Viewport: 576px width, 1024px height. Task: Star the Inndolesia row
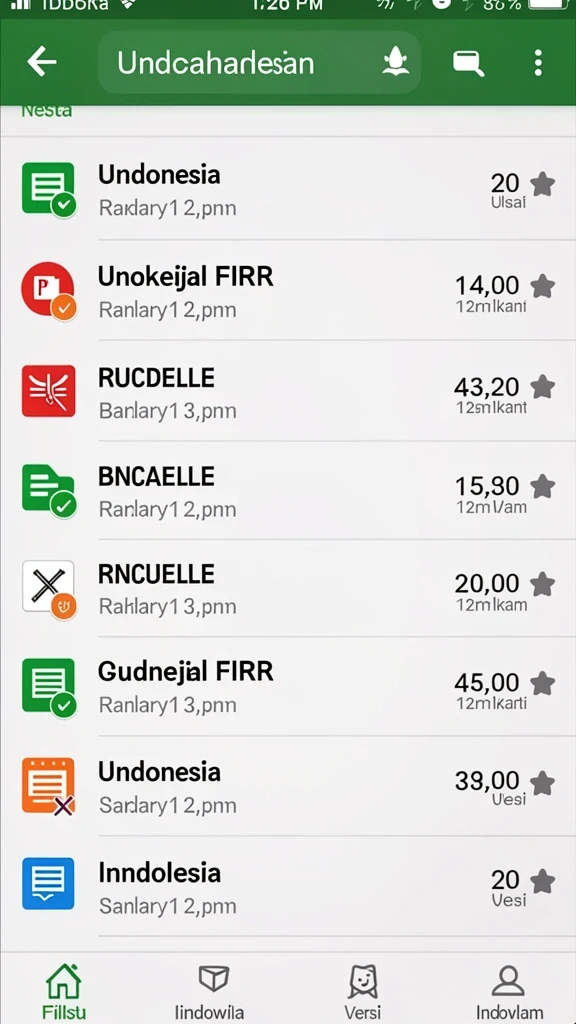(x=542, y=882)
